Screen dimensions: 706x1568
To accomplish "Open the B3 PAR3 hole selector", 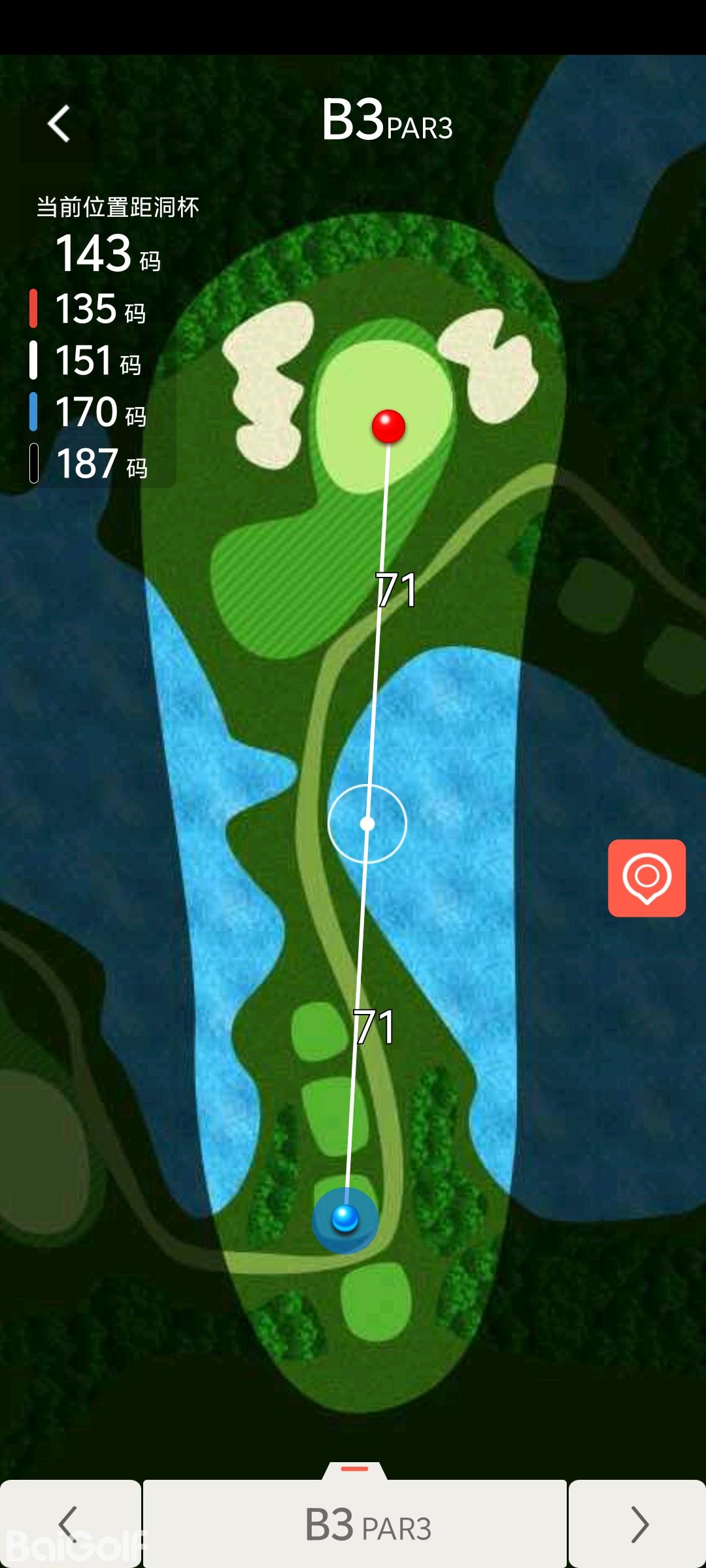I will [x=355, y=1525].
